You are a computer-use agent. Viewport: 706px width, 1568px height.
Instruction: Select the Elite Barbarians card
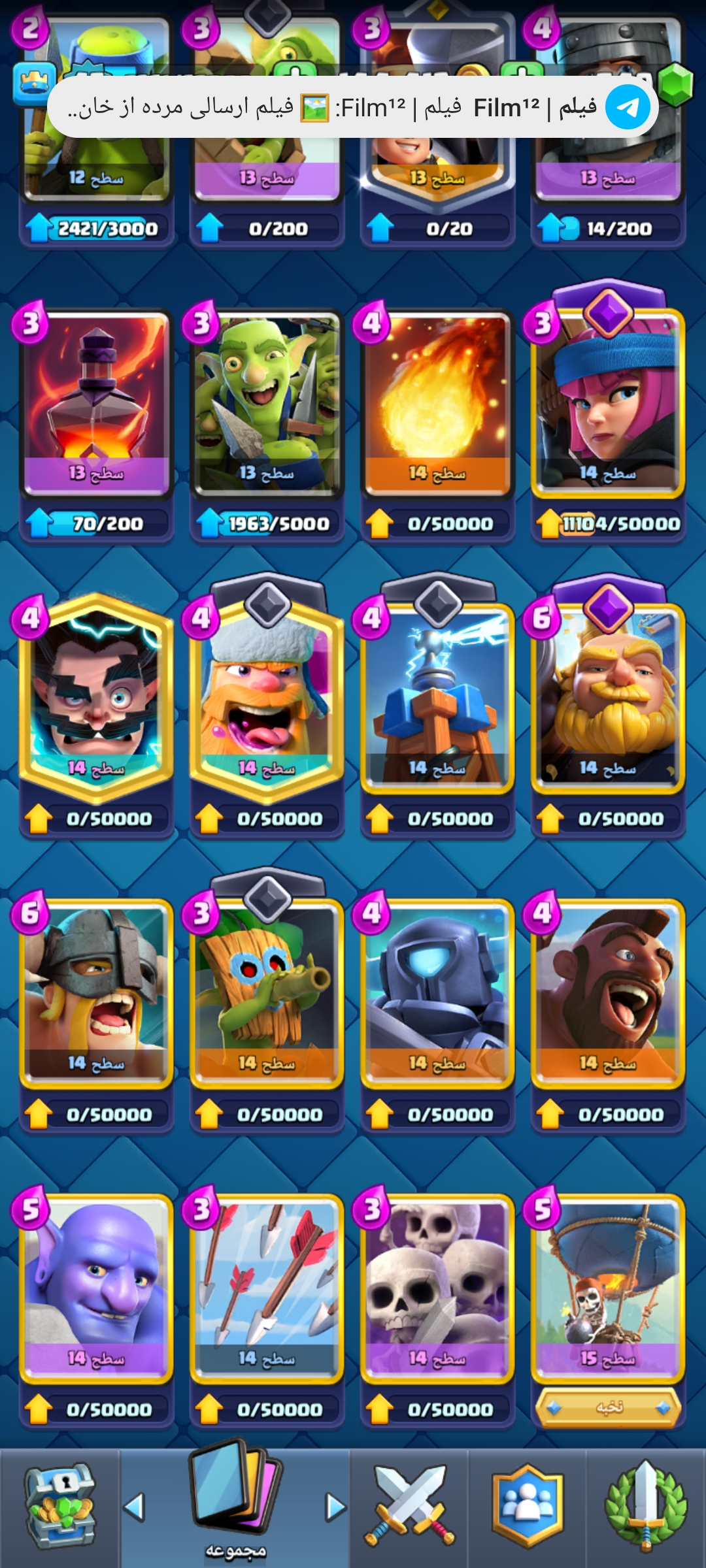(x=96, y=994)
